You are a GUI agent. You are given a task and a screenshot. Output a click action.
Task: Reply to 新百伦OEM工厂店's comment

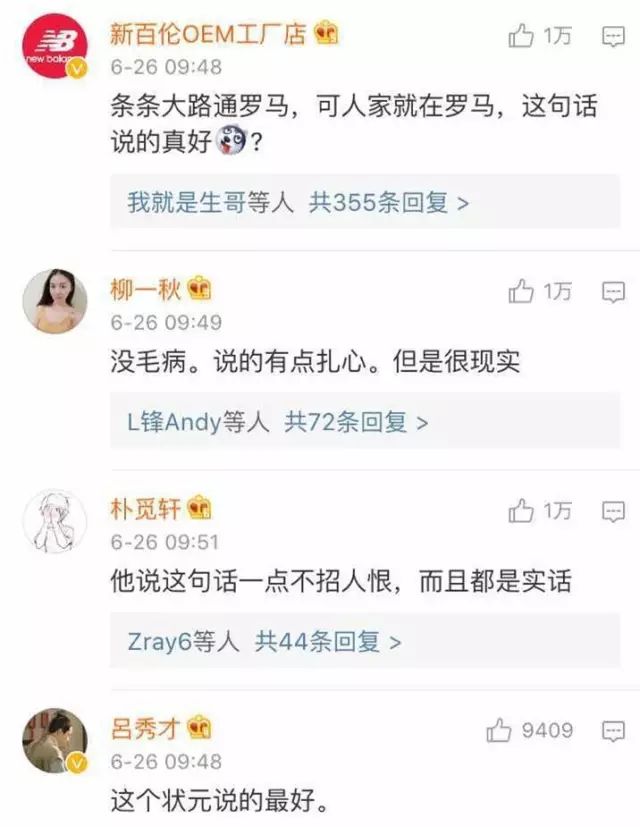point(612,37)
